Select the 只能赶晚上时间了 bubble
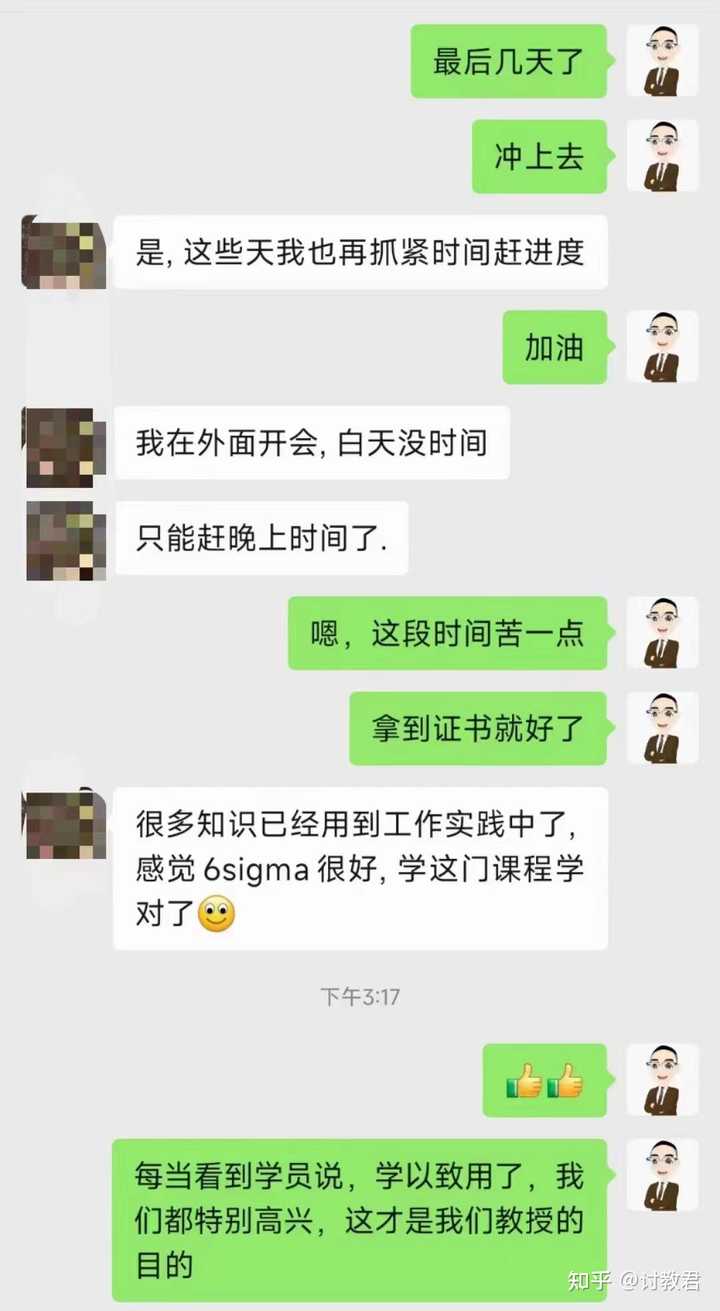 point(262,539)
